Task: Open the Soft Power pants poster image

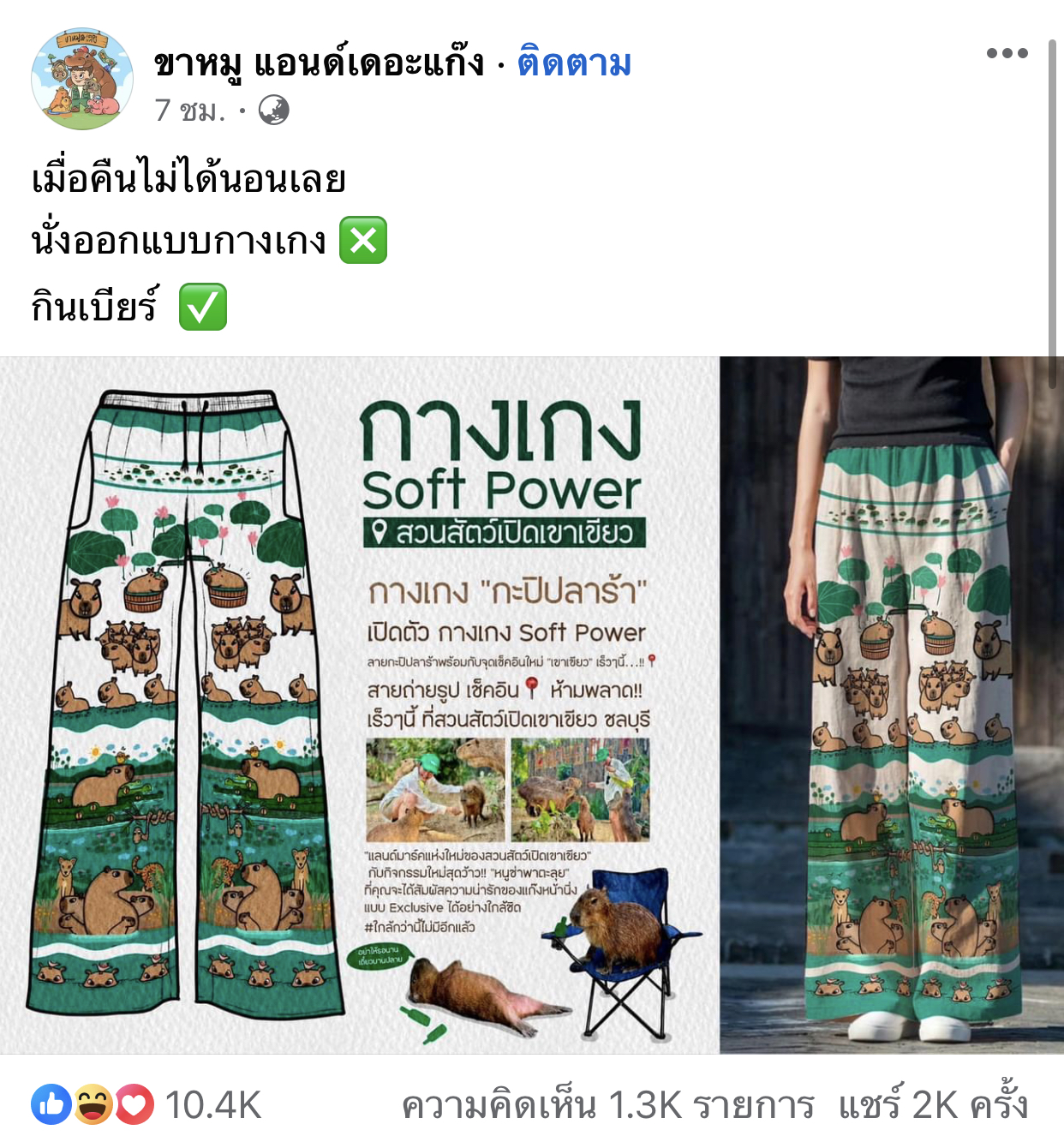Action: [x=360, y=704]
